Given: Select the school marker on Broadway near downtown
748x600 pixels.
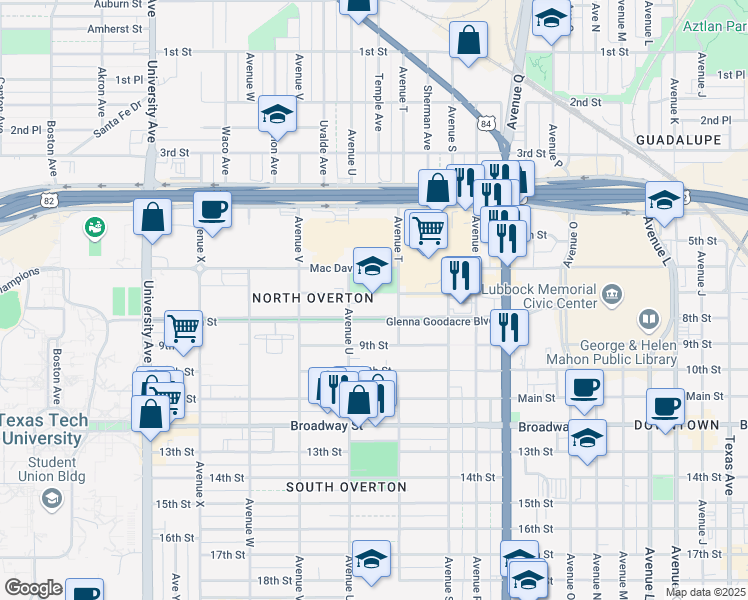Looking at the screenshot, I should pos(588,438).
